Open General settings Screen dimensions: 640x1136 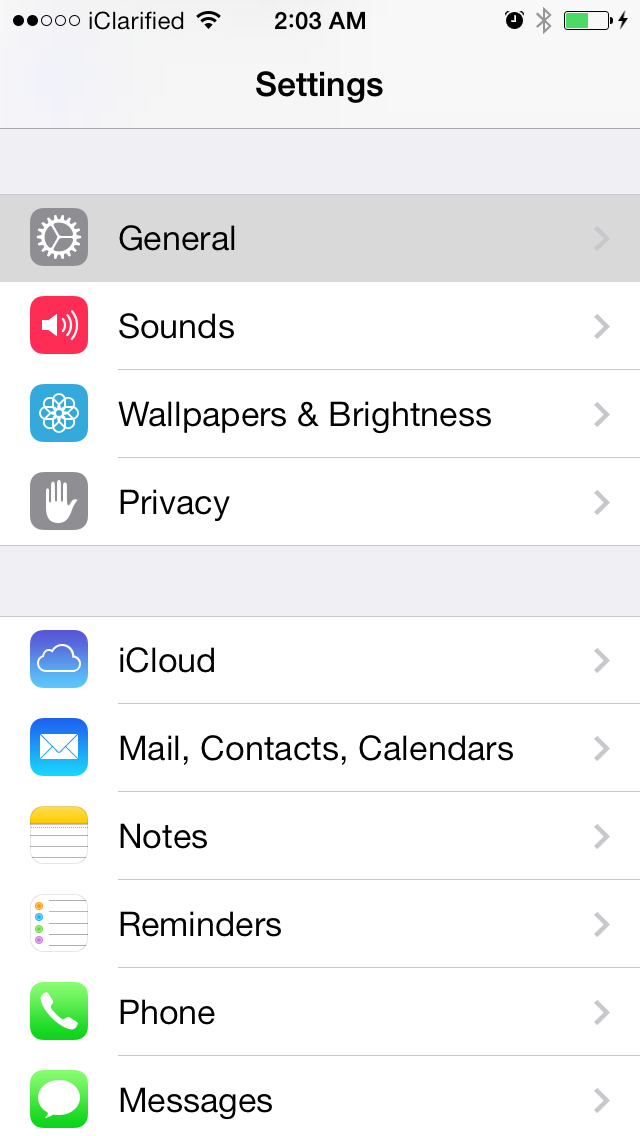[320, 238]
